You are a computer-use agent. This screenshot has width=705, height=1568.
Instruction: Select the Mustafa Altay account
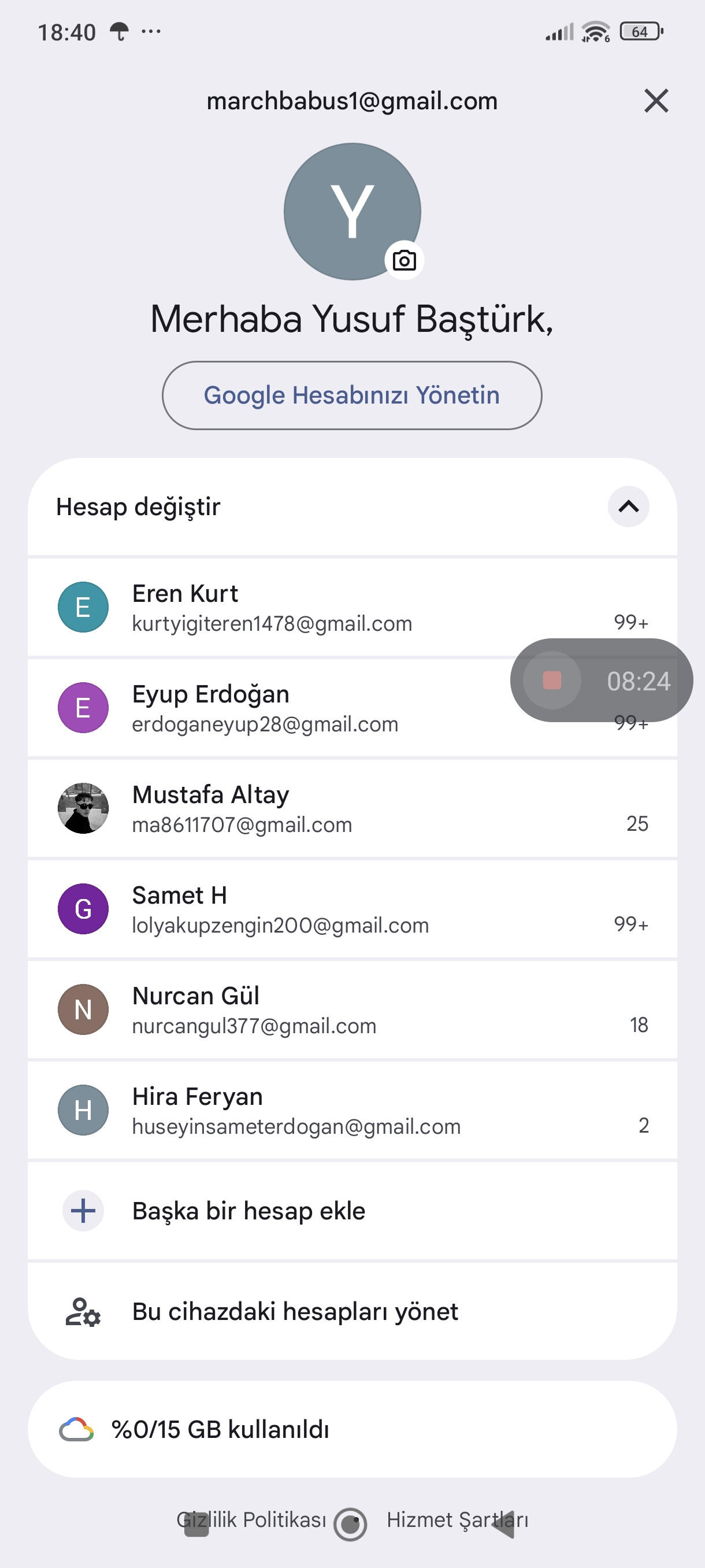tap(352, 808)
